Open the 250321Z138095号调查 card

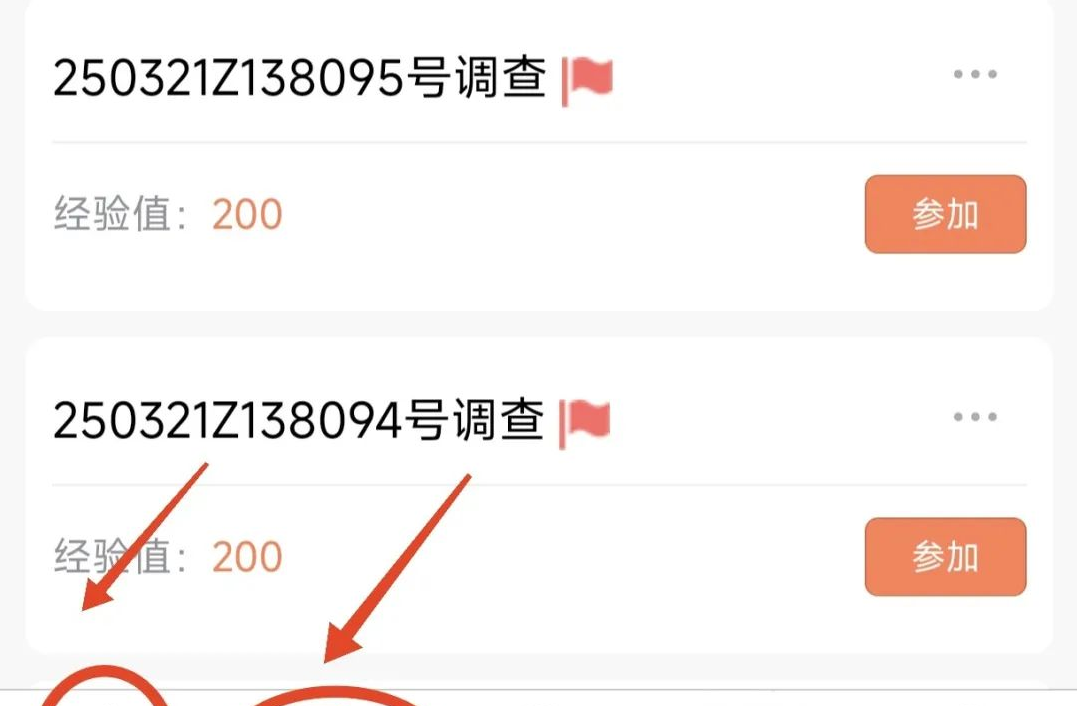300,79
